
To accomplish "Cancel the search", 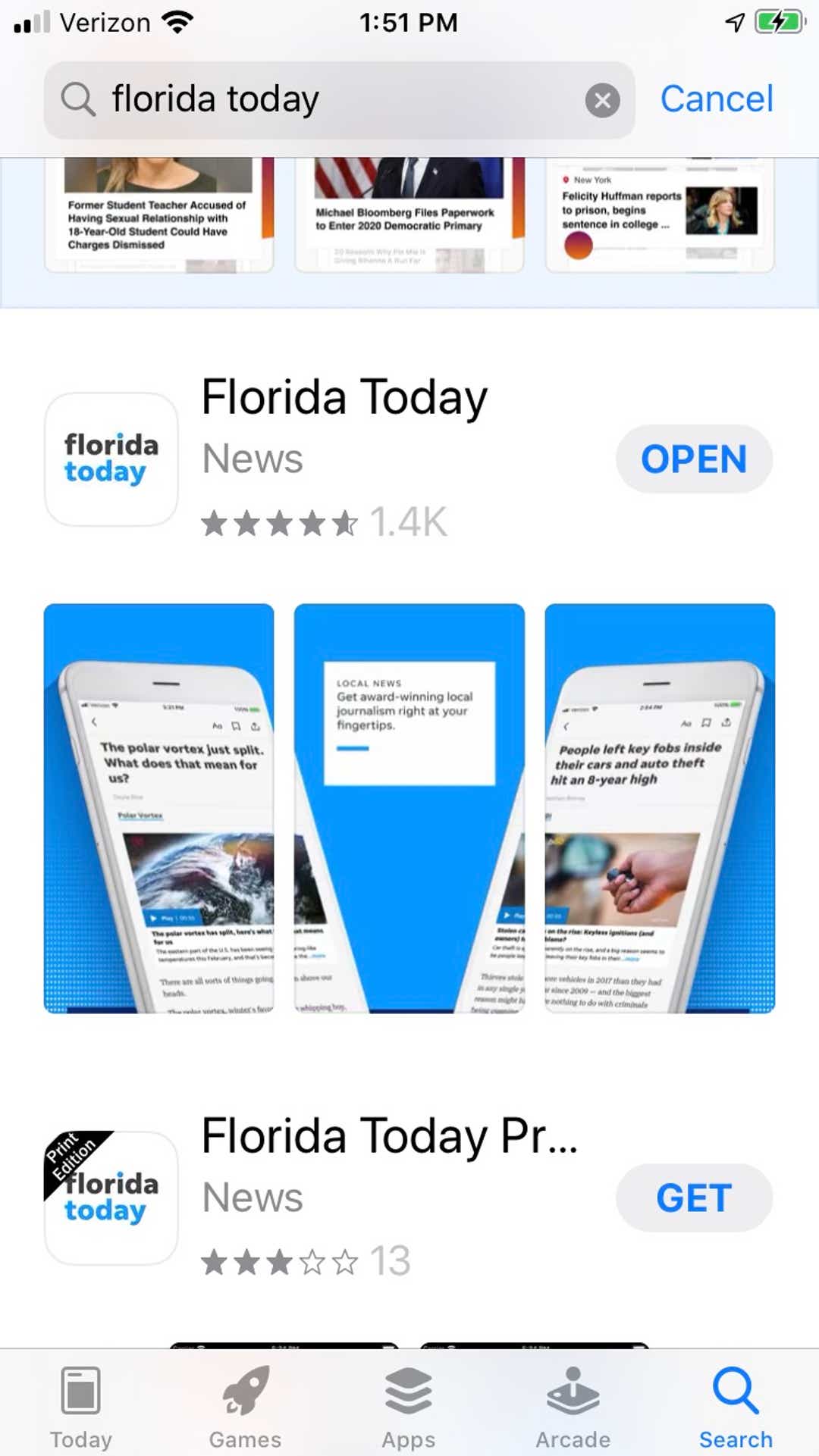I will tap(717, 99).
